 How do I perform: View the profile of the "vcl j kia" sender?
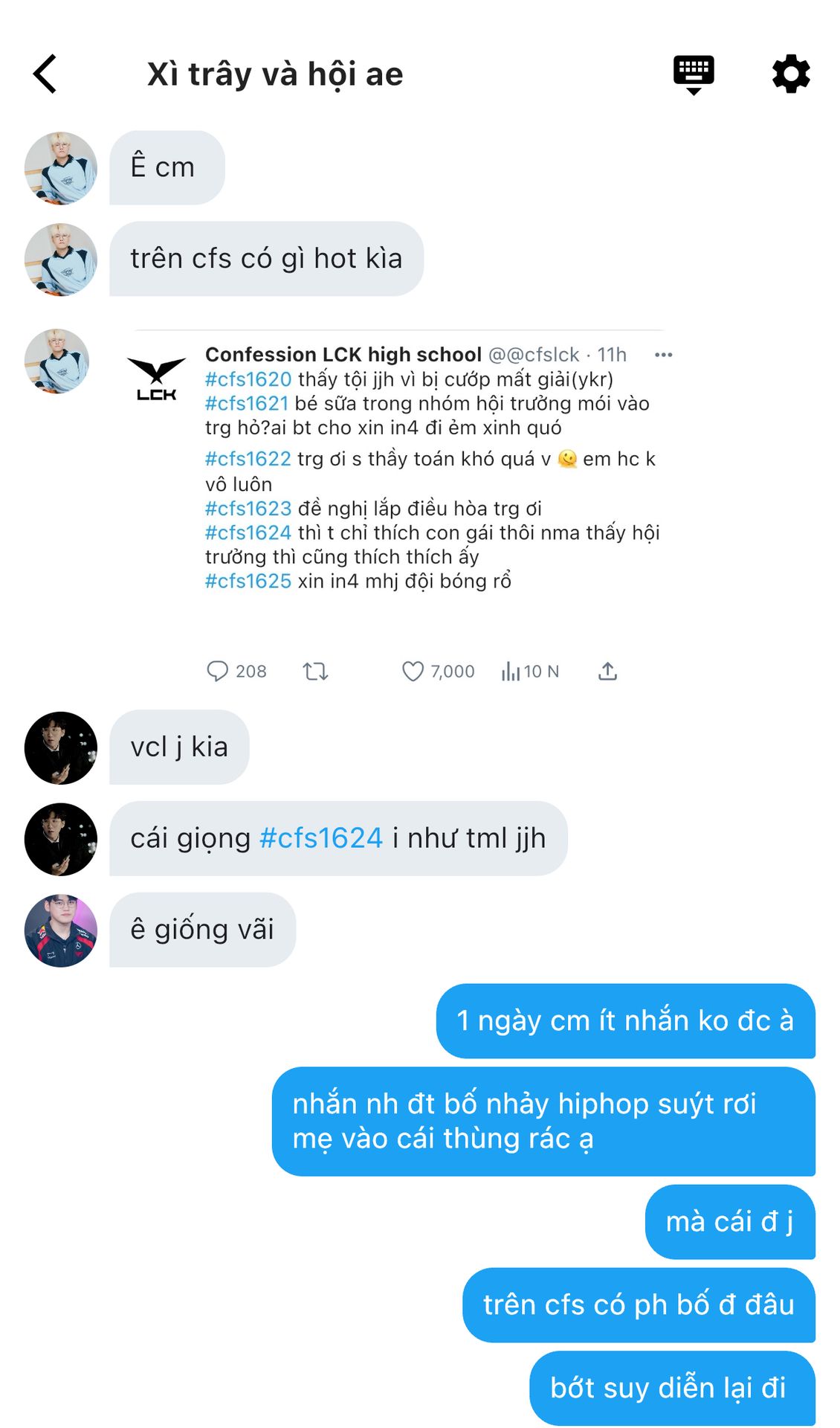[61, 747]
